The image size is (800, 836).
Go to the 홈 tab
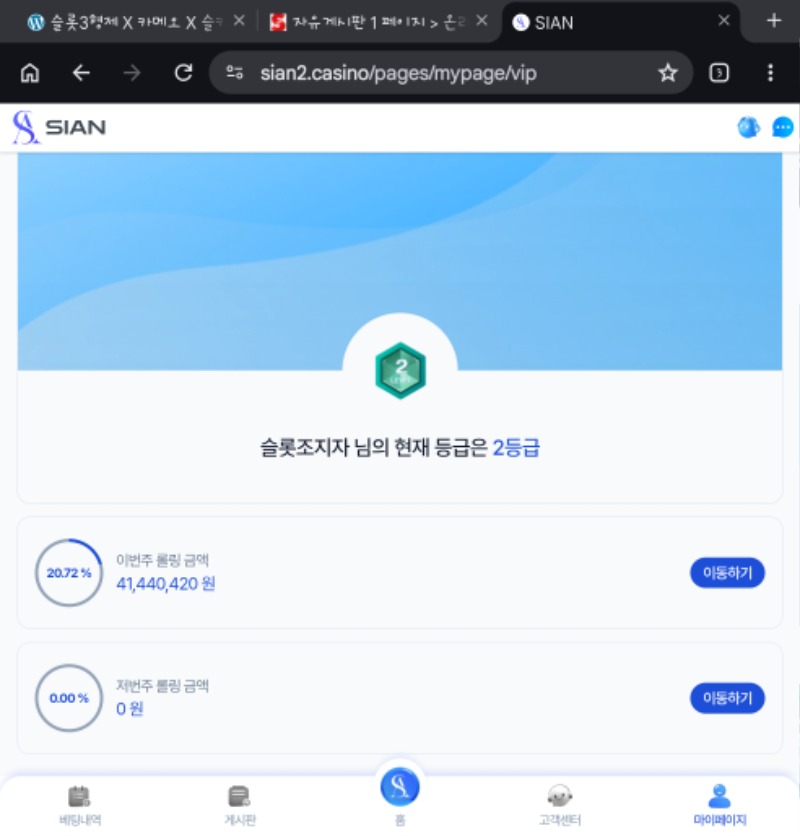[400, 792]
